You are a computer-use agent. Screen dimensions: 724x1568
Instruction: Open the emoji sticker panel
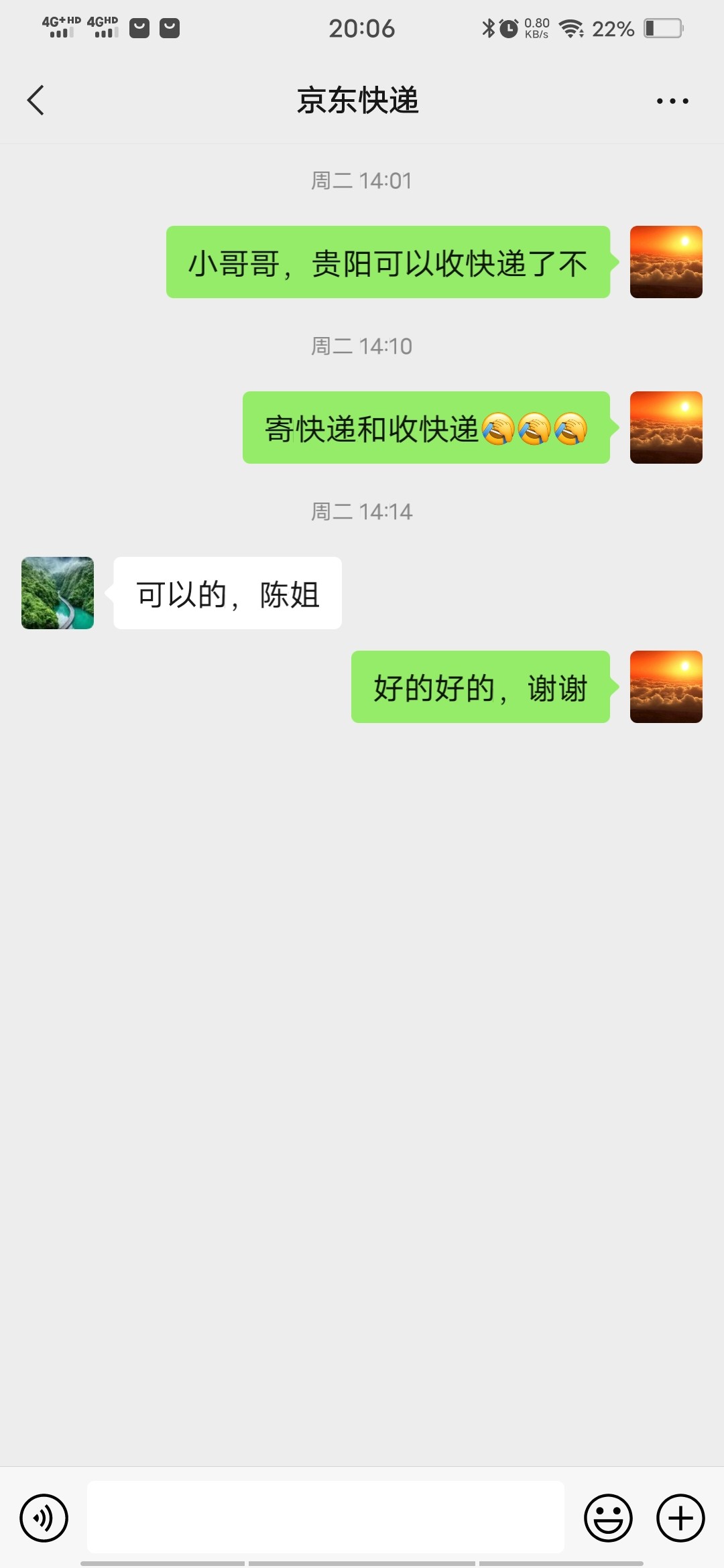[x=608, y=1518]
